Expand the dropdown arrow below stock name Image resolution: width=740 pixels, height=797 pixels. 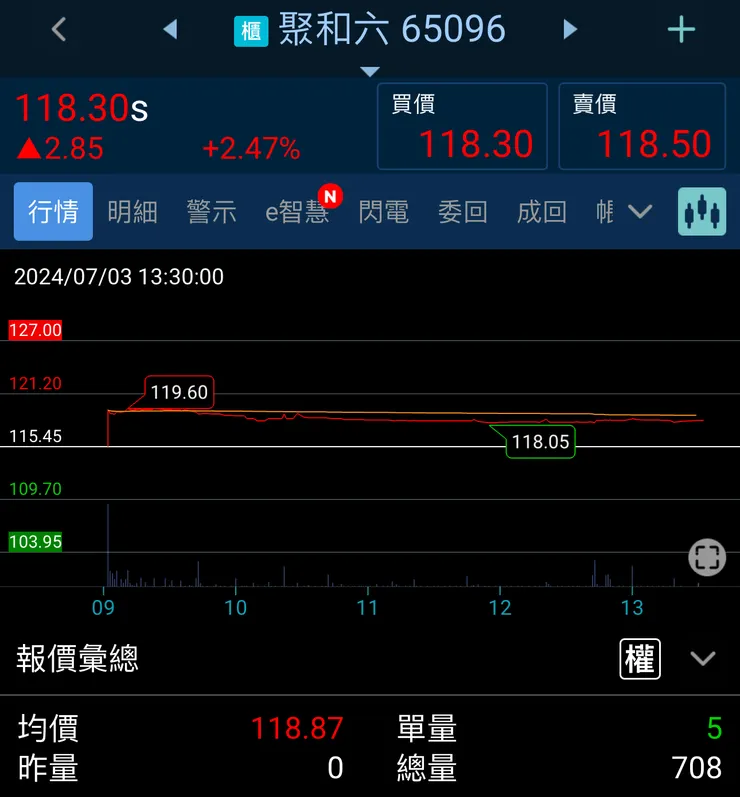coord(369,71)
